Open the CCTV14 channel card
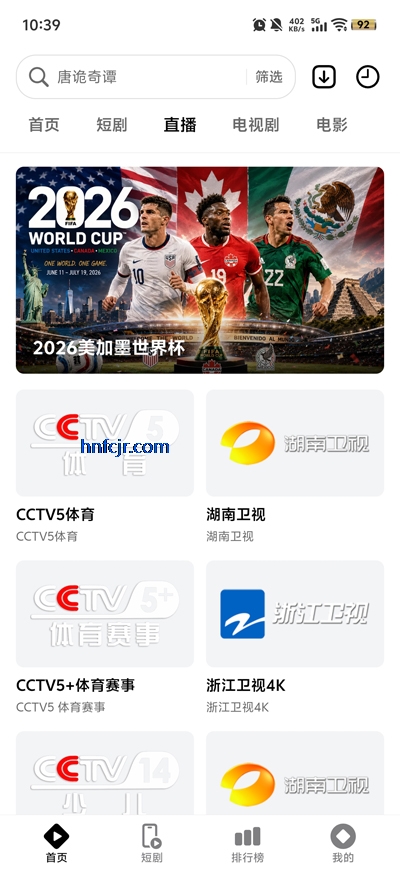Viewport: 400px width, 889px height. click(x=105, y=773)
